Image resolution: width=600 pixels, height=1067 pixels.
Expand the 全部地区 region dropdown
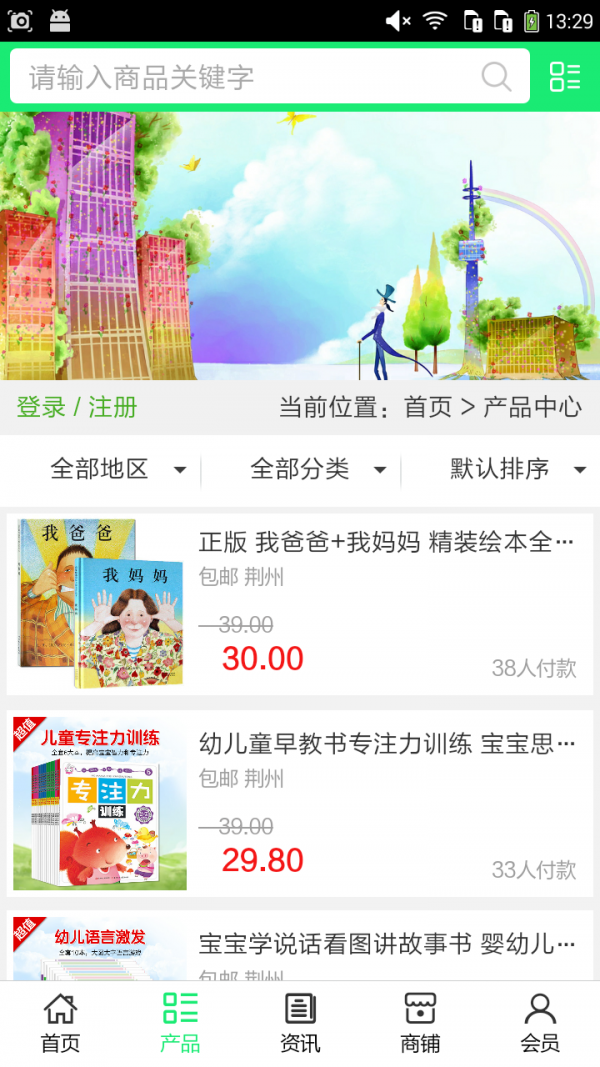118,469
